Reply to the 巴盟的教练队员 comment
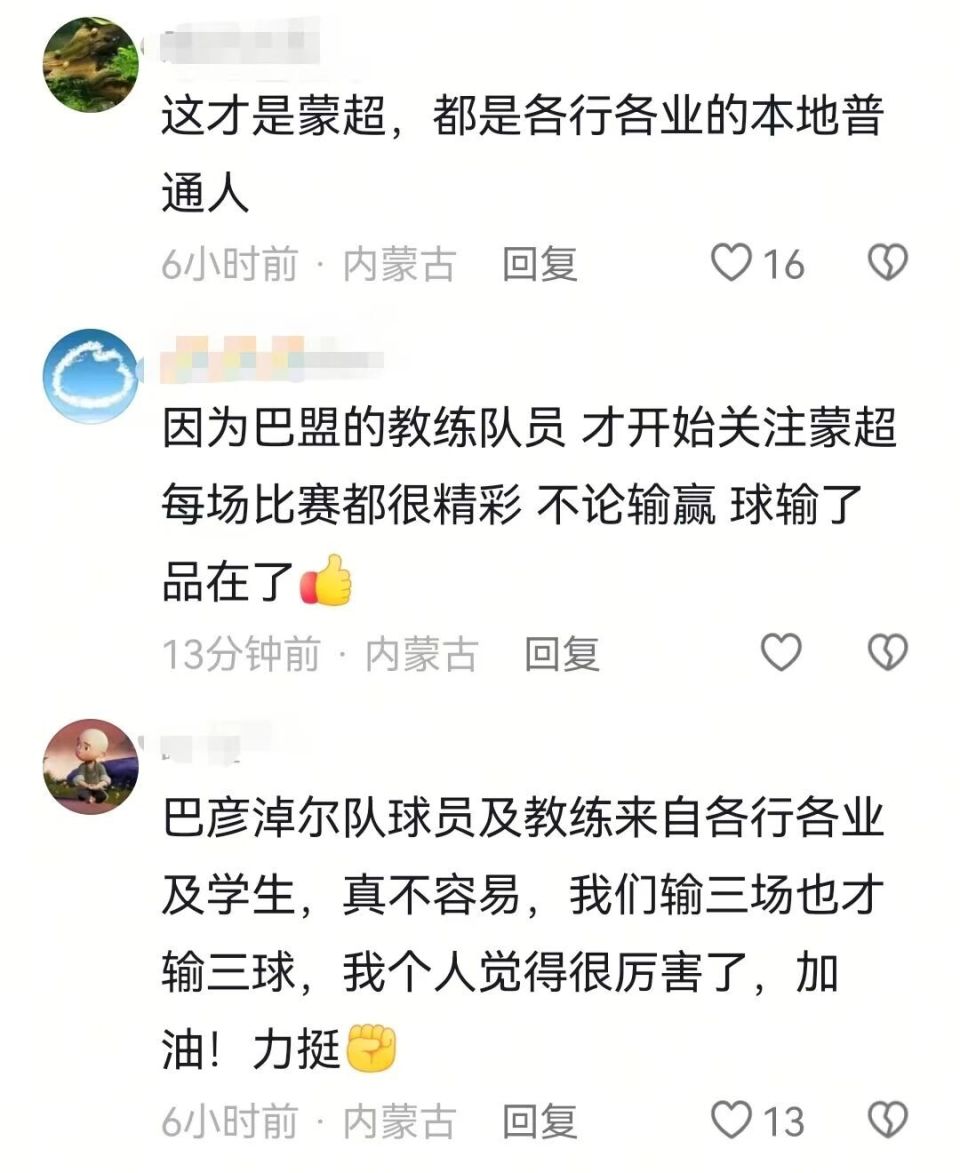Viewport: 960px width, 1173px height. click(562, 655)
